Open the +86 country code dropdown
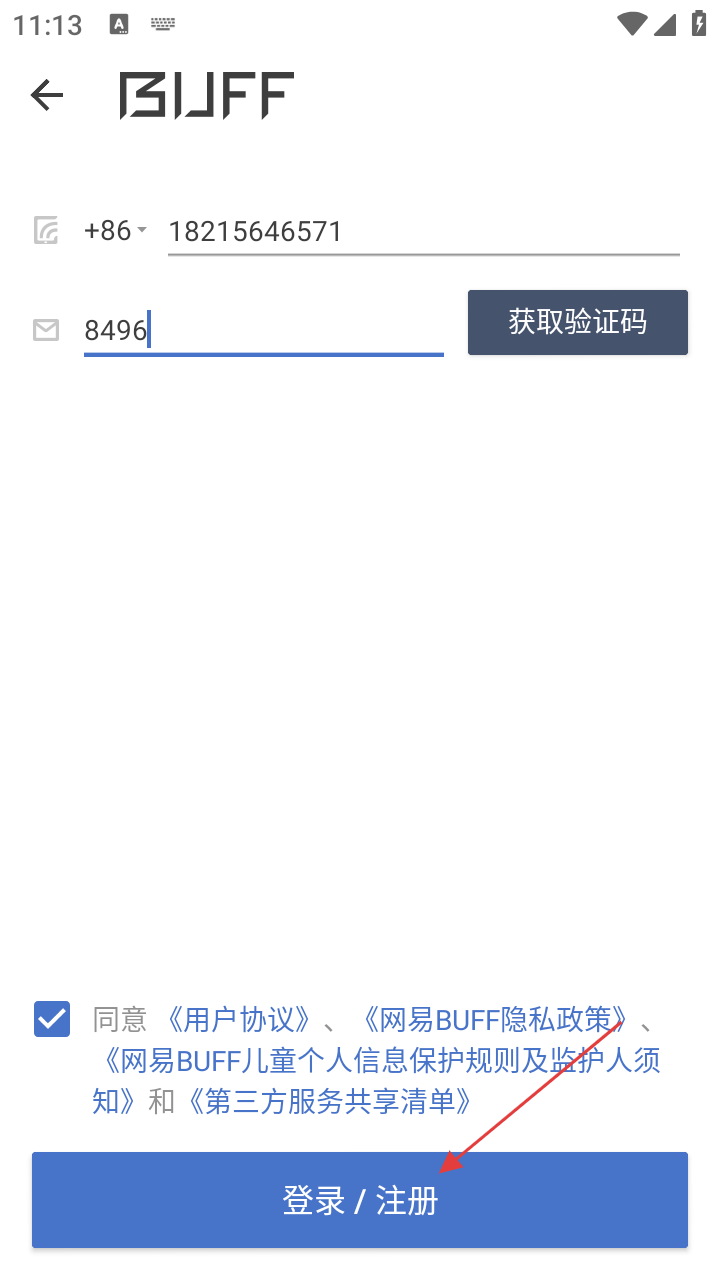This screenshot has width=720, height=1280. (x=115, y=231)
